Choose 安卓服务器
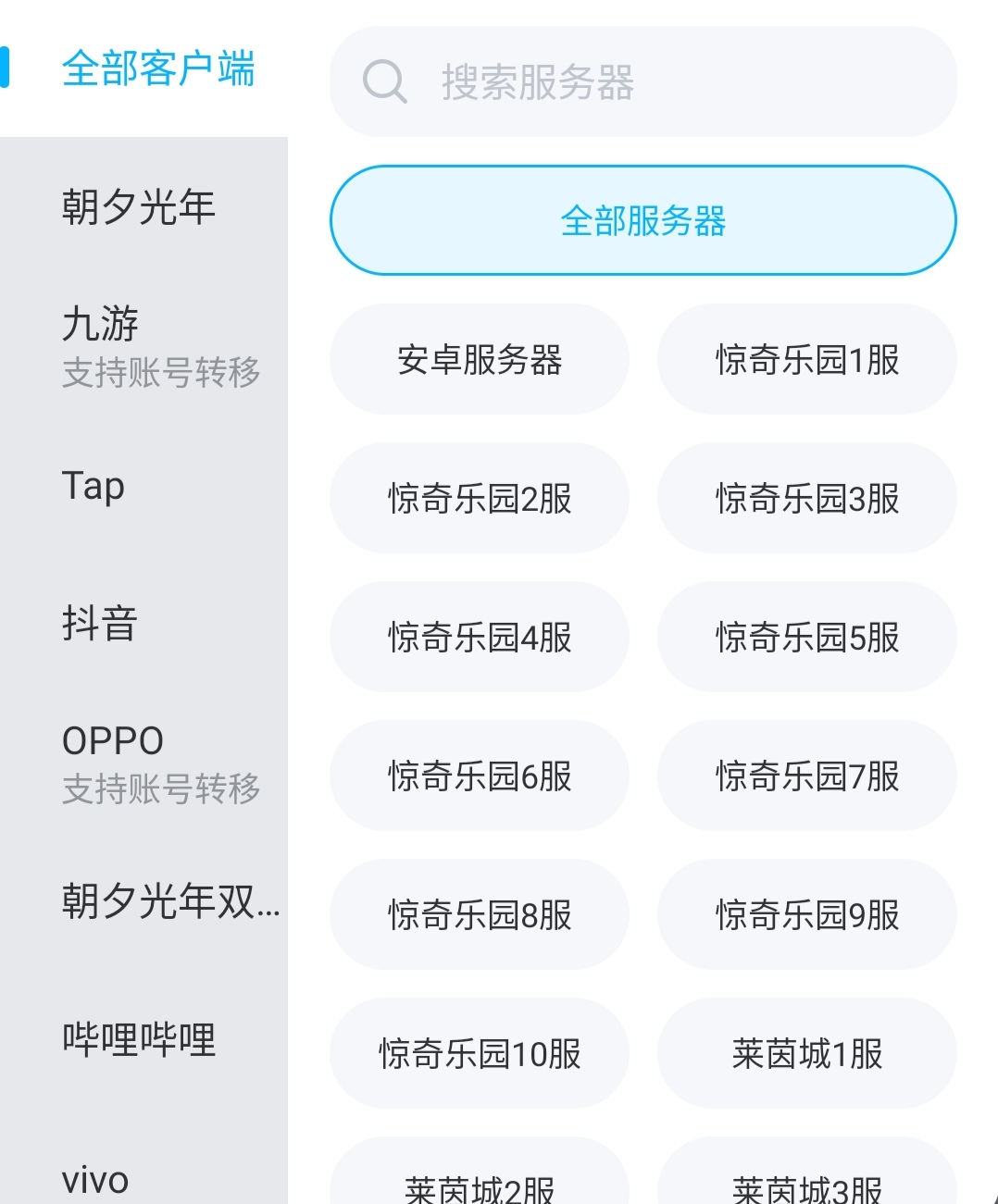998x1204 pixels. (480, 359)
